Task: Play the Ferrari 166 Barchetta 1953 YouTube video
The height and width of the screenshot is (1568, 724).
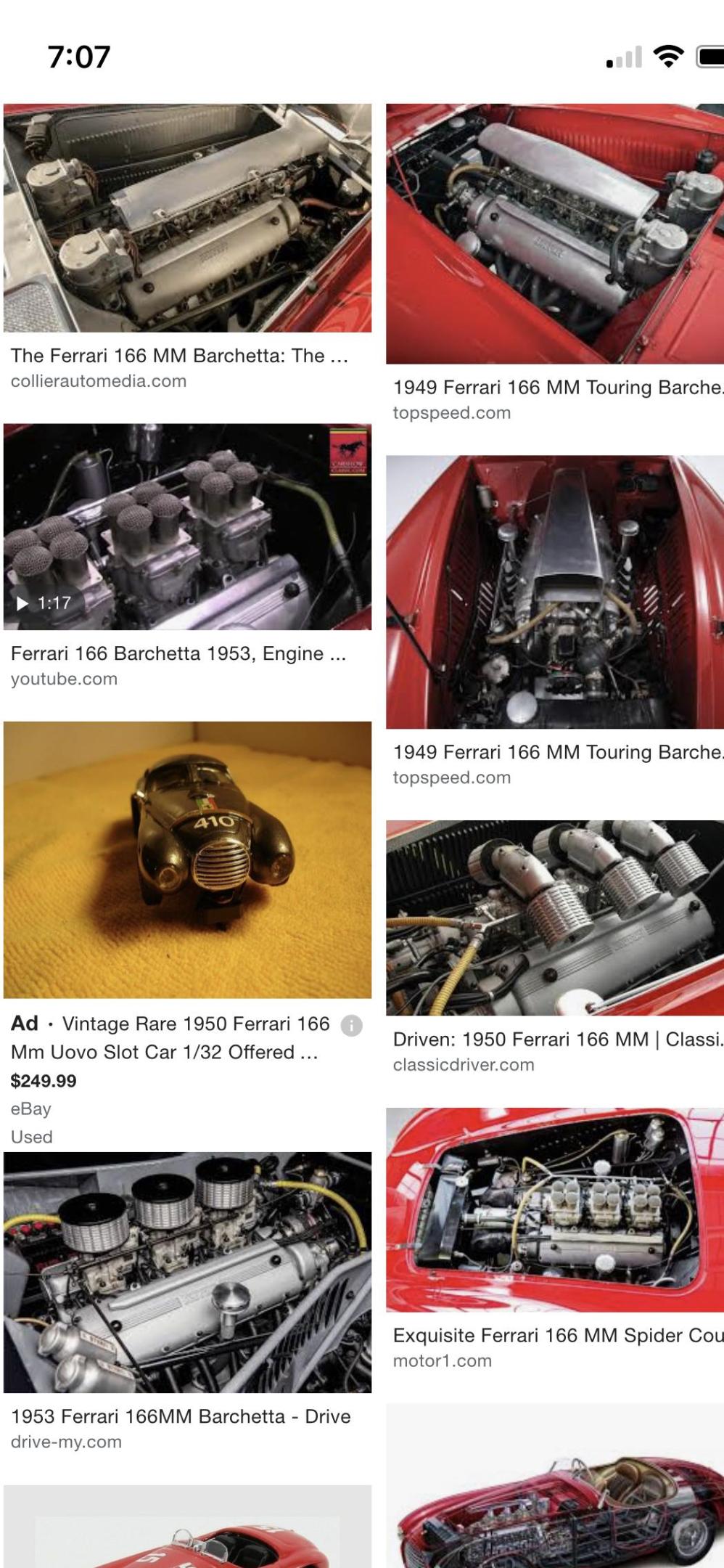Action: tap(187, 527)
